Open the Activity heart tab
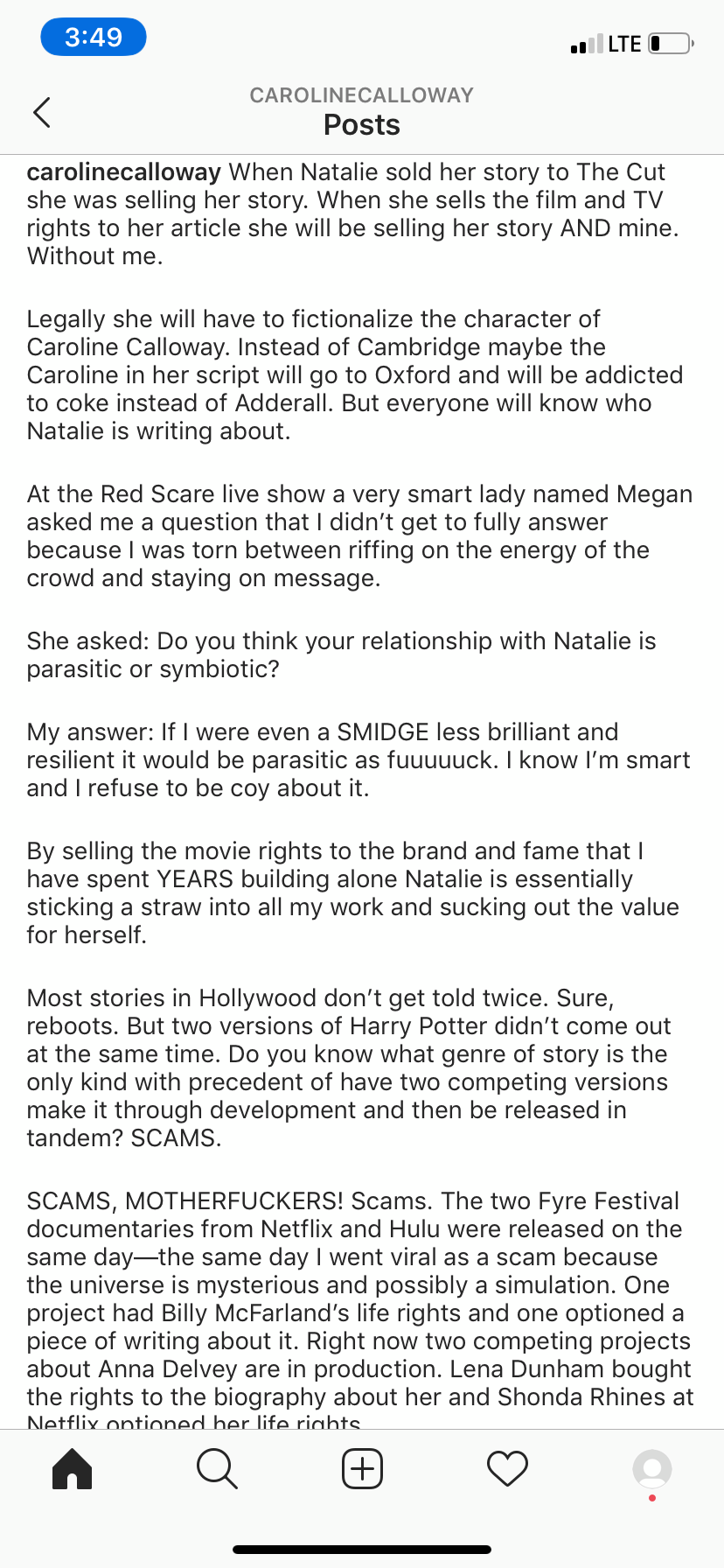The image size is (724, 1568). (x=507, y=1468)
